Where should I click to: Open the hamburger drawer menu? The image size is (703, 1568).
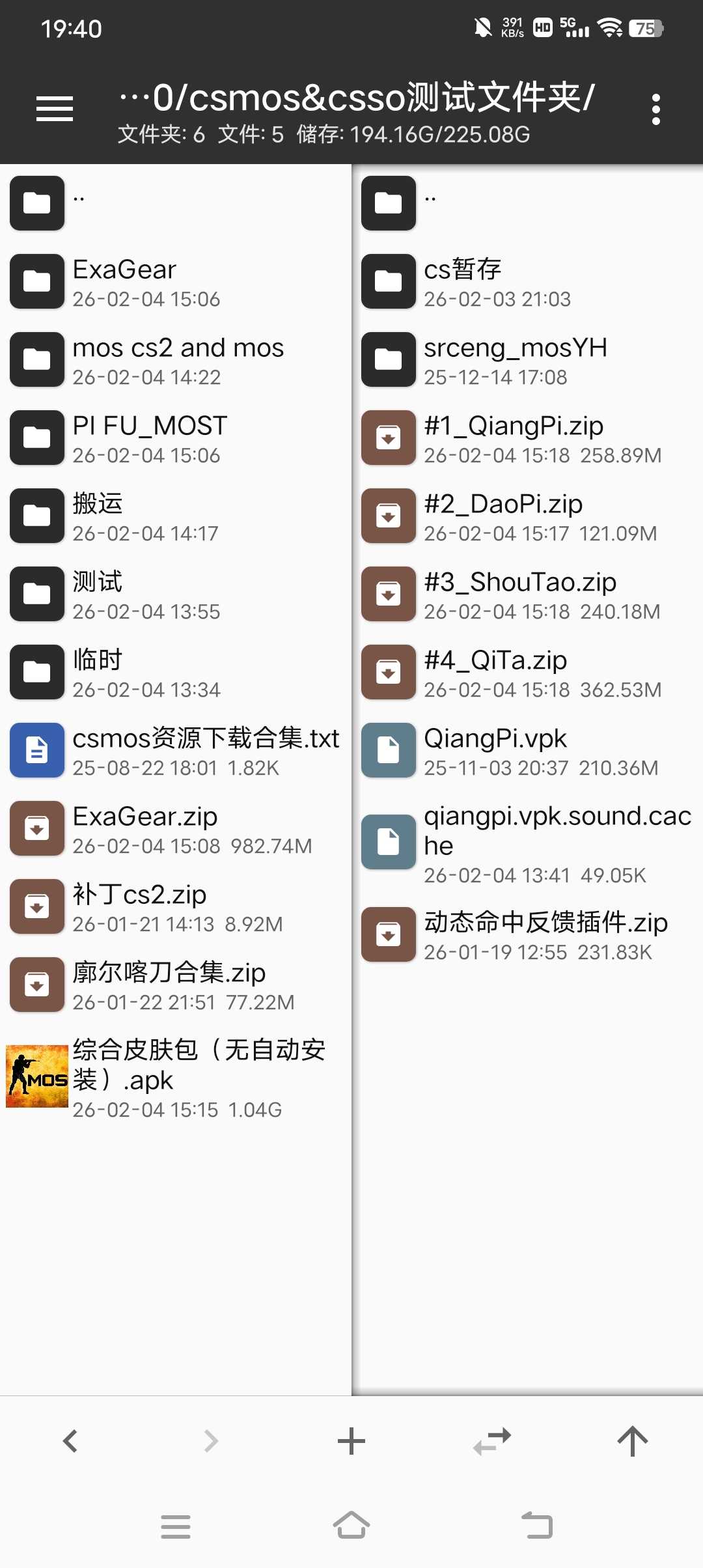pos(55,109)
